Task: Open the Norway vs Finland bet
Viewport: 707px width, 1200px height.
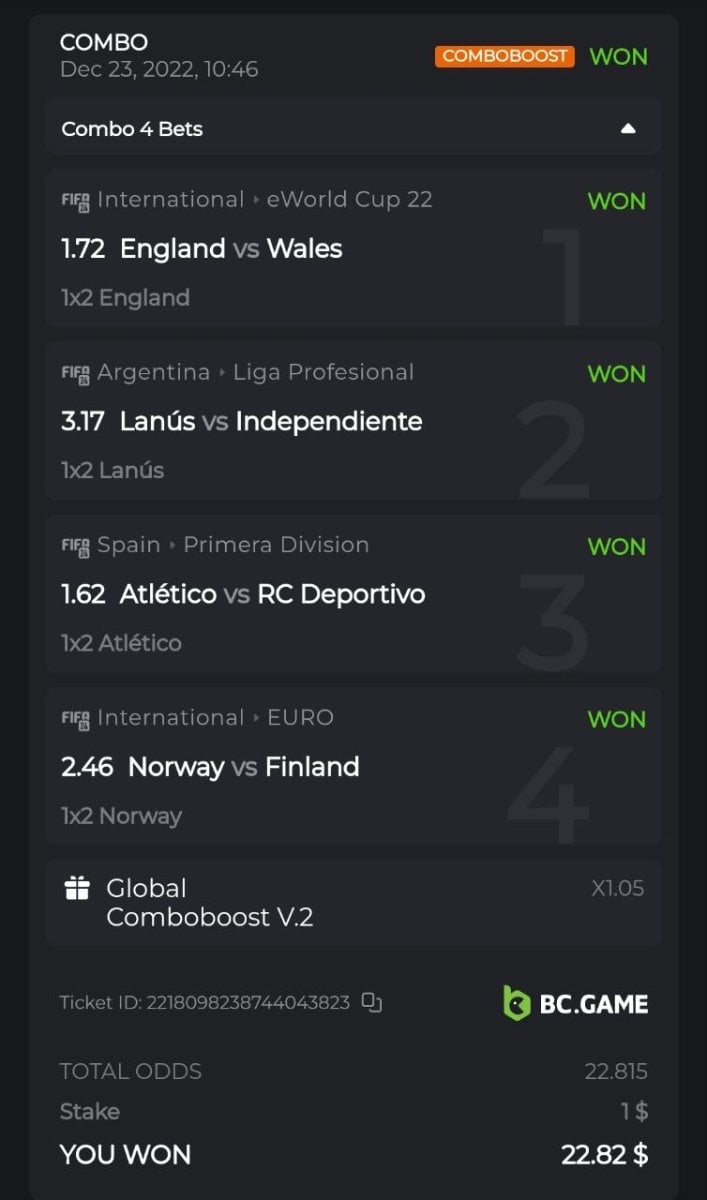Action: pos(244,767)
